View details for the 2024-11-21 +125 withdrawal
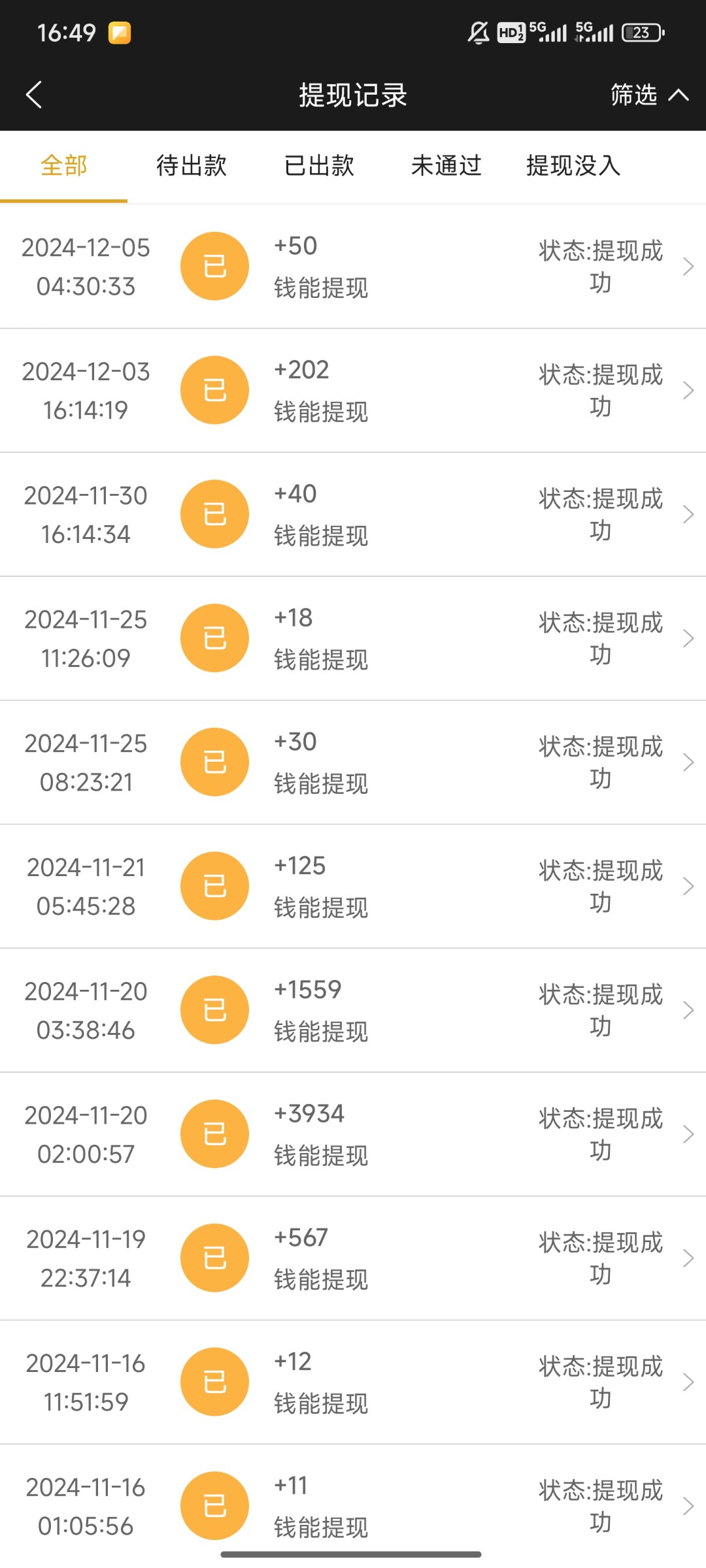Image resolution: width=706 pixels, height=1568 pixels. [x=690, y=886]
